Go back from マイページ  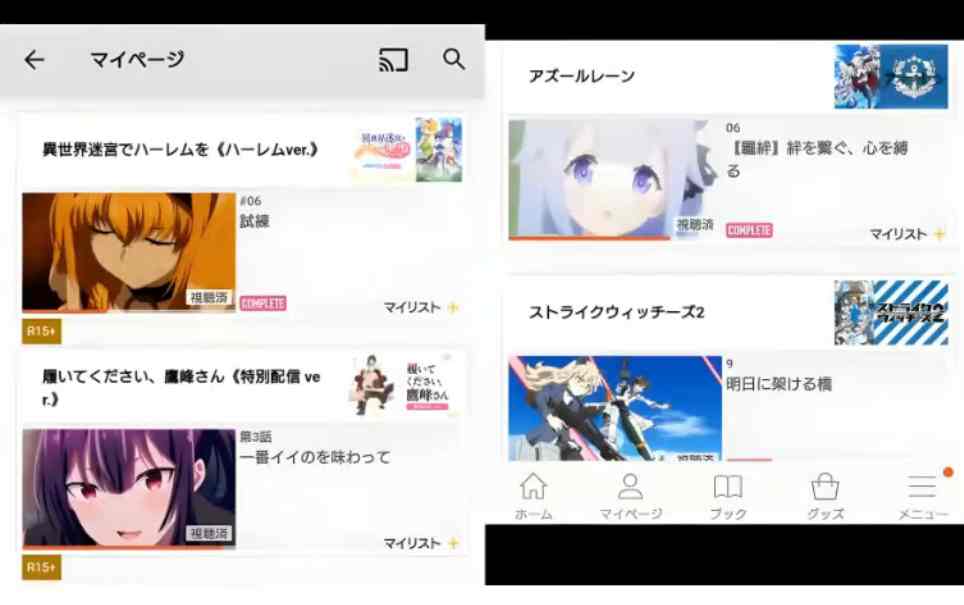[35, 60]
